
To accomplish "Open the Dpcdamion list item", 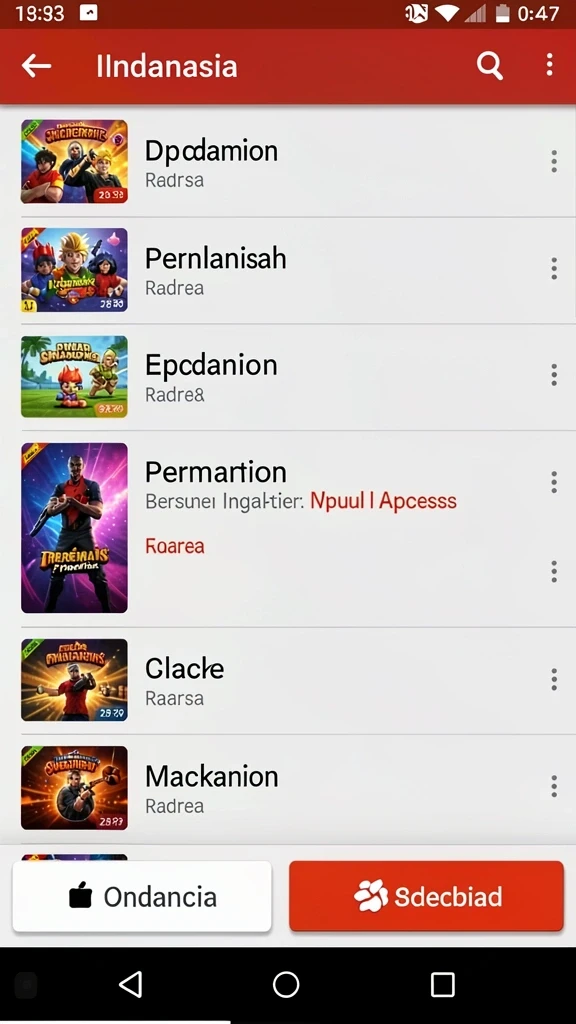I will point(288,161).
